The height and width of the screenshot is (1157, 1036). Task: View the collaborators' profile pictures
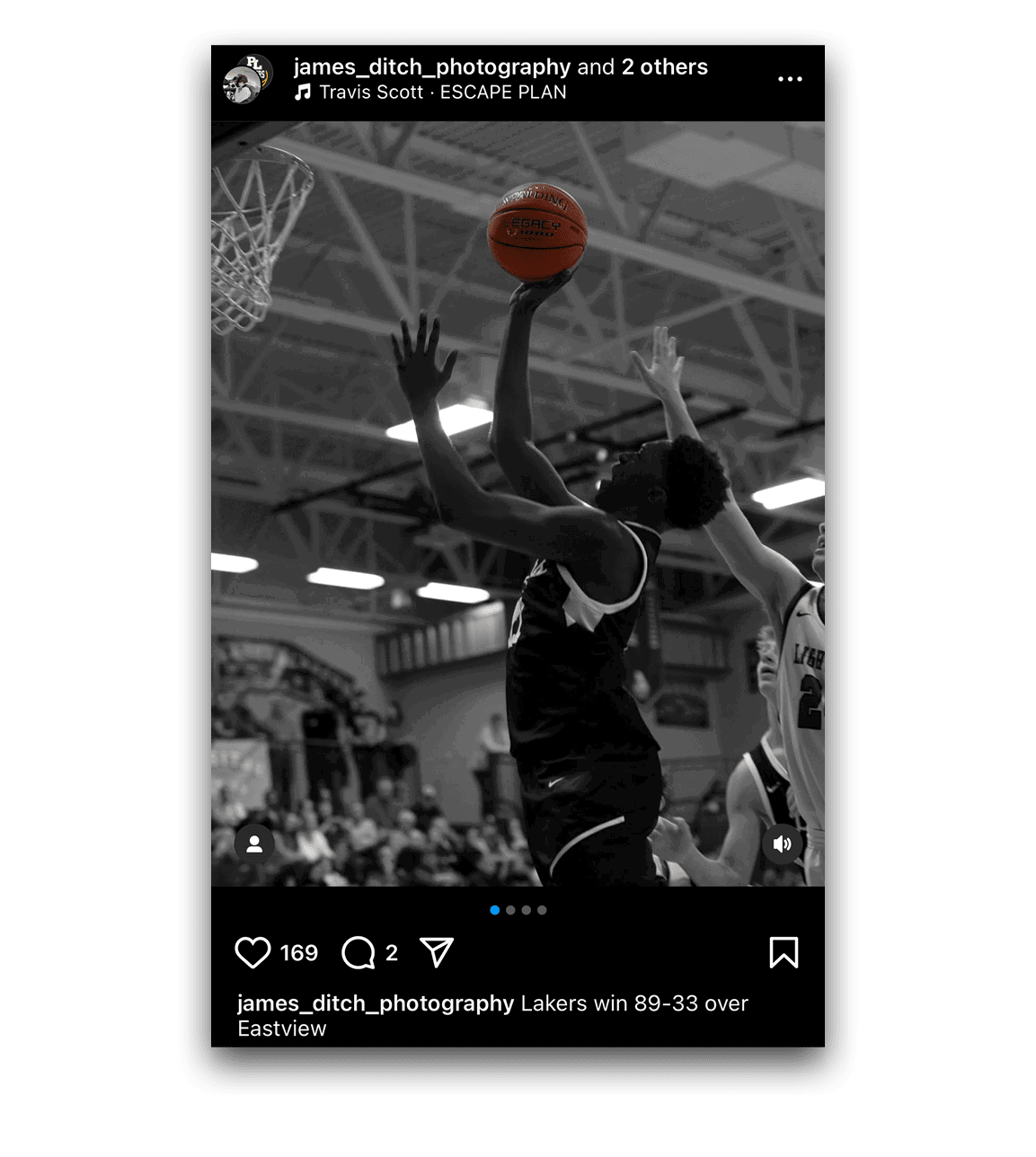[x=247, y=79]
